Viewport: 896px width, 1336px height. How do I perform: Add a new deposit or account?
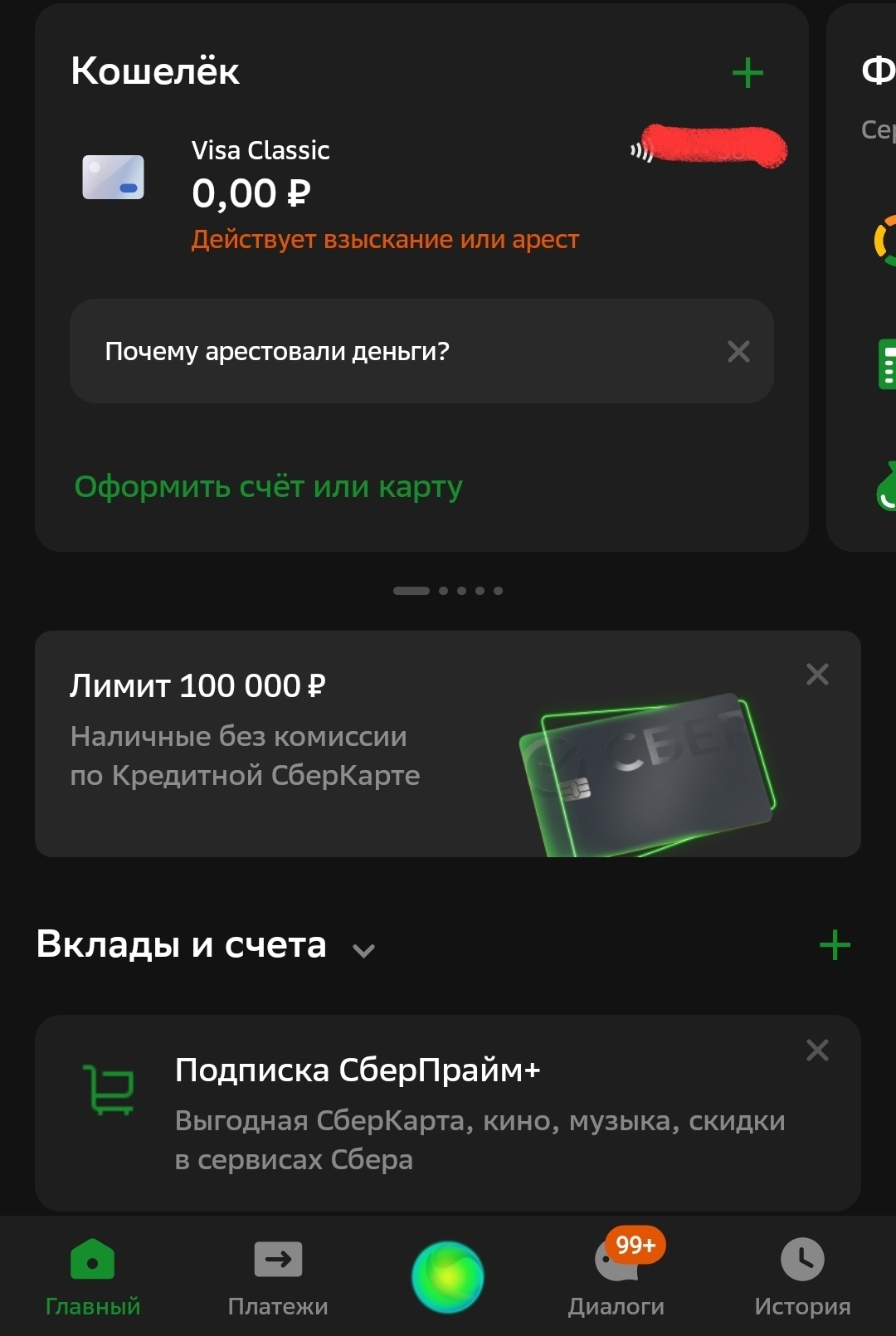[835, 945]
